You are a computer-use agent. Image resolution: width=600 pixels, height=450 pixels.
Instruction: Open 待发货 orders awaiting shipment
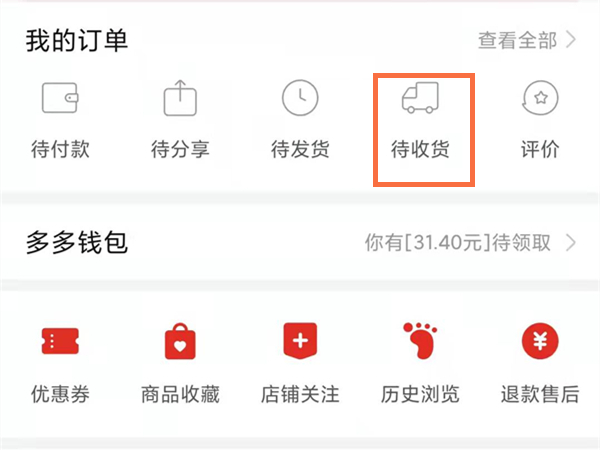pyautogui.click(x=300, y=120)
